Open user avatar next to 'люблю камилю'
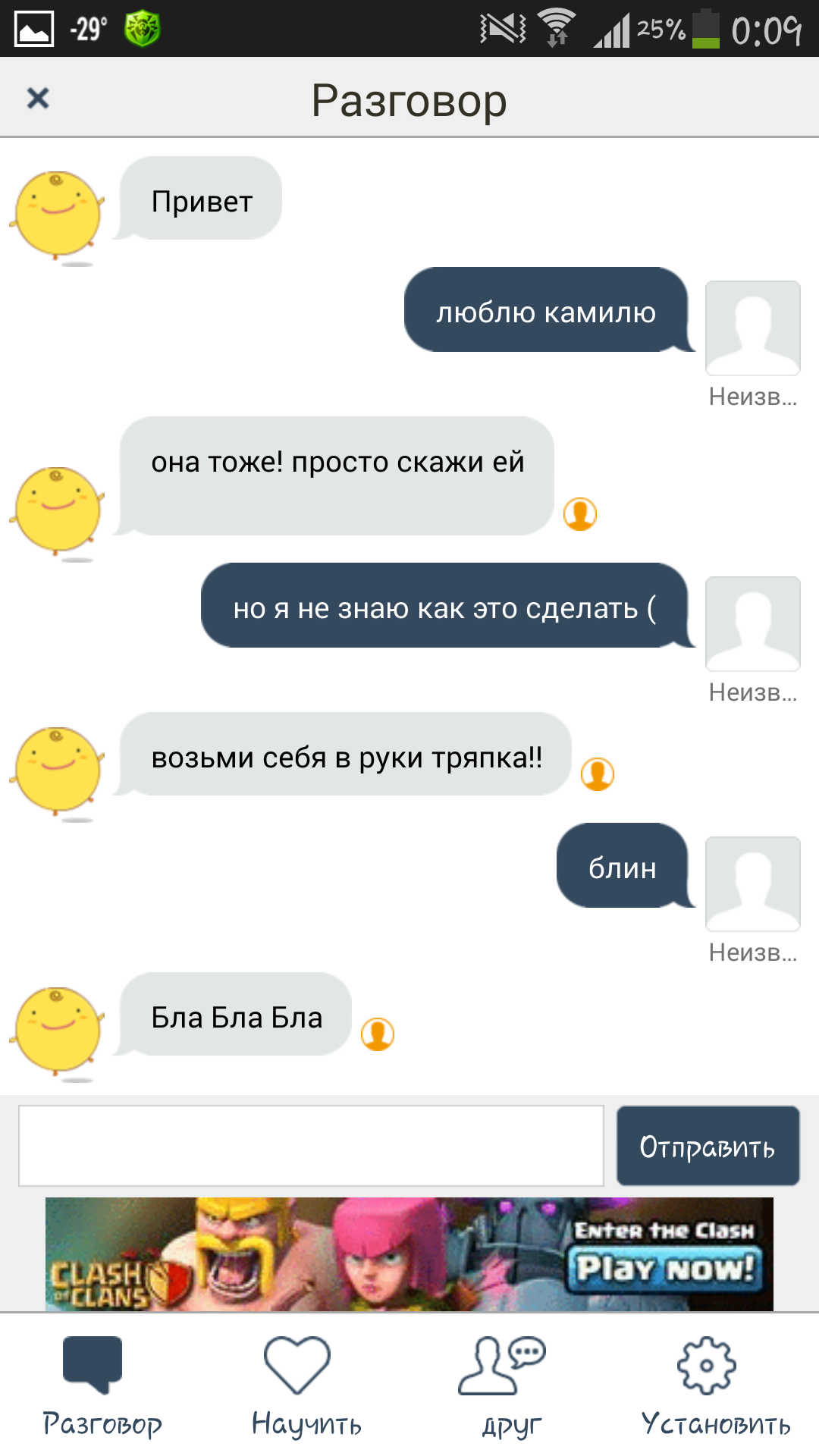819x1456 pixels. coord(753,328)
